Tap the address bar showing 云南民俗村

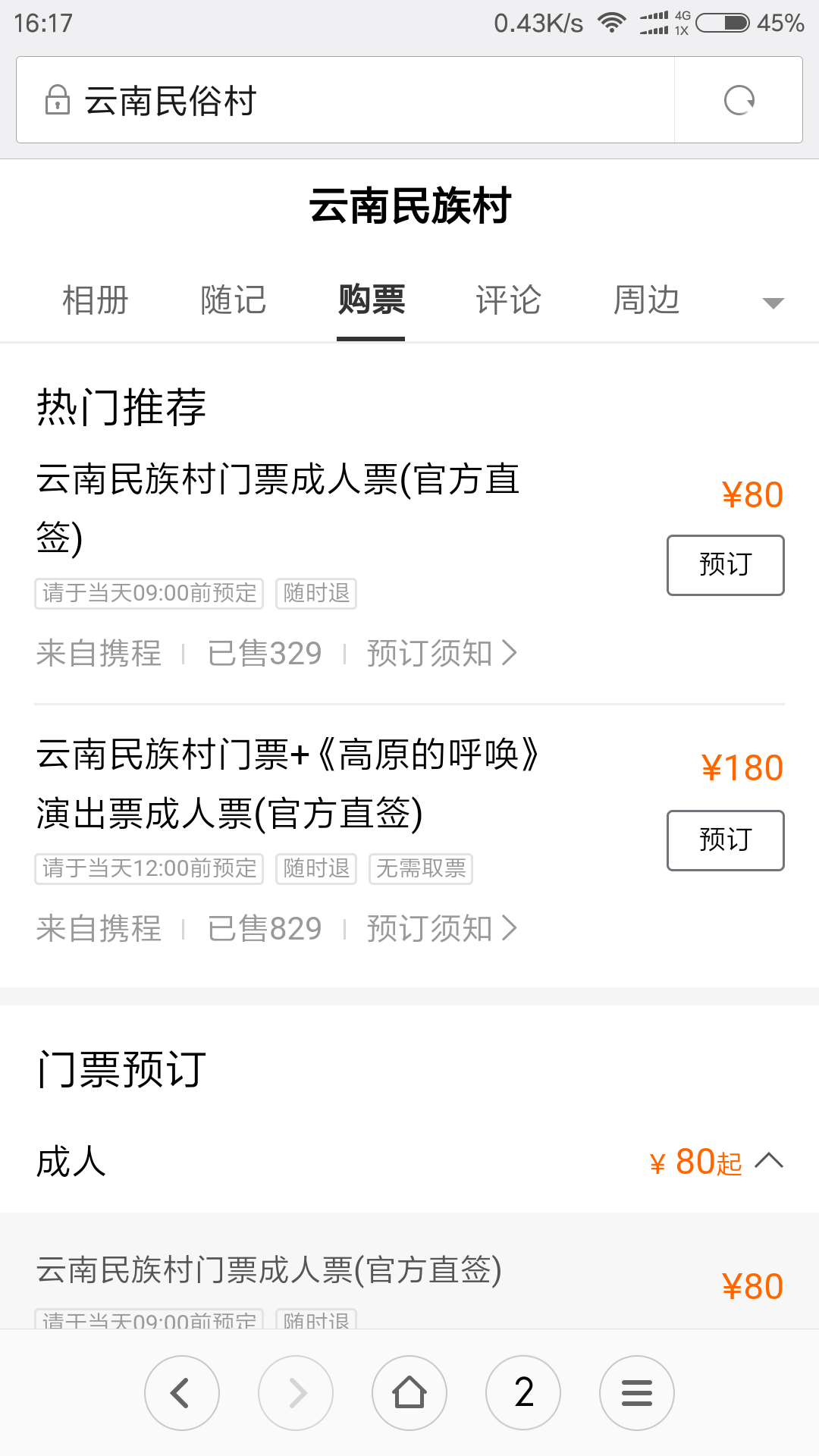pyautogui.click(x=345, y=100)
